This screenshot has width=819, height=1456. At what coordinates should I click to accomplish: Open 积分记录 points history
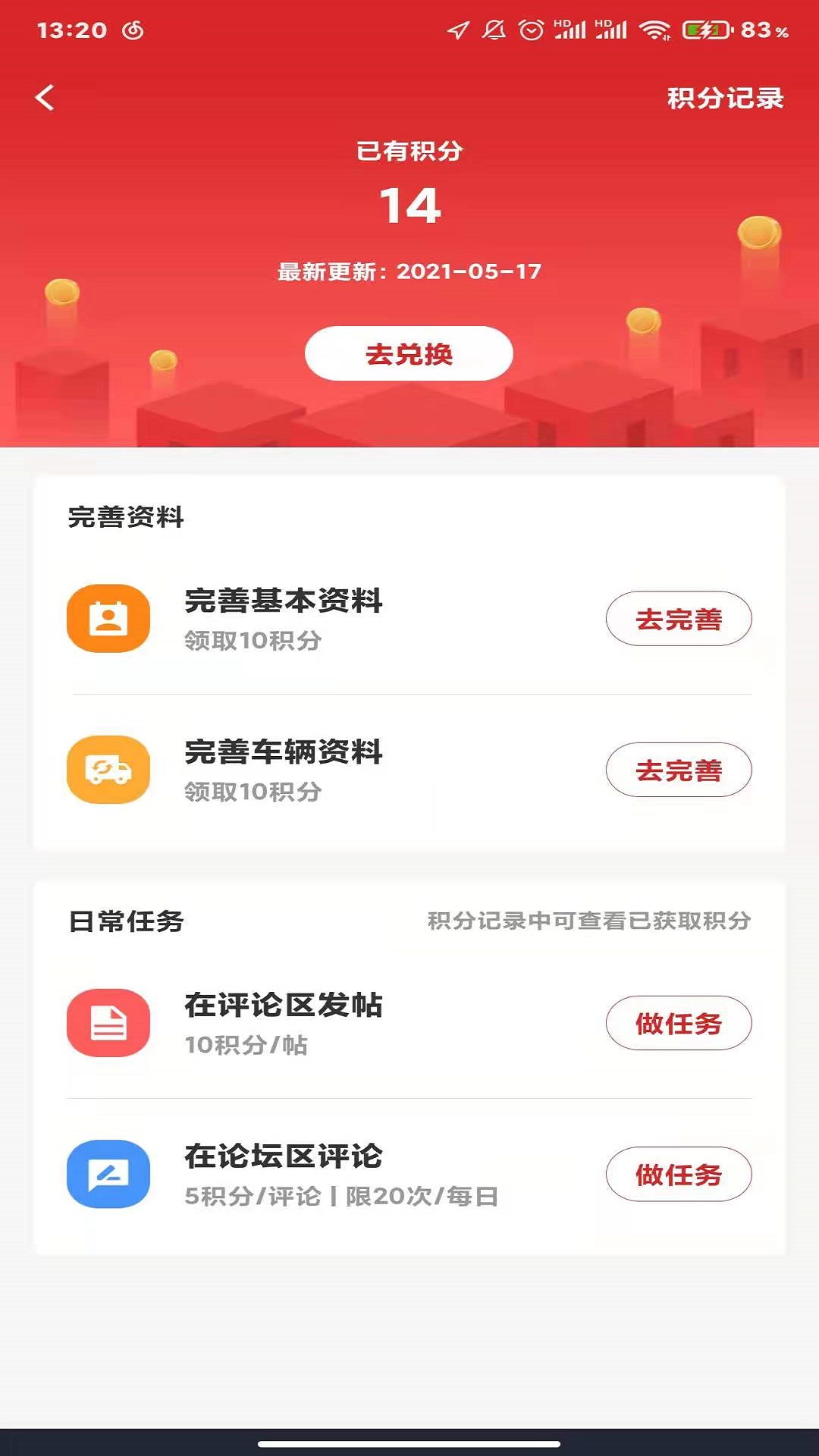tap(724, 99)
